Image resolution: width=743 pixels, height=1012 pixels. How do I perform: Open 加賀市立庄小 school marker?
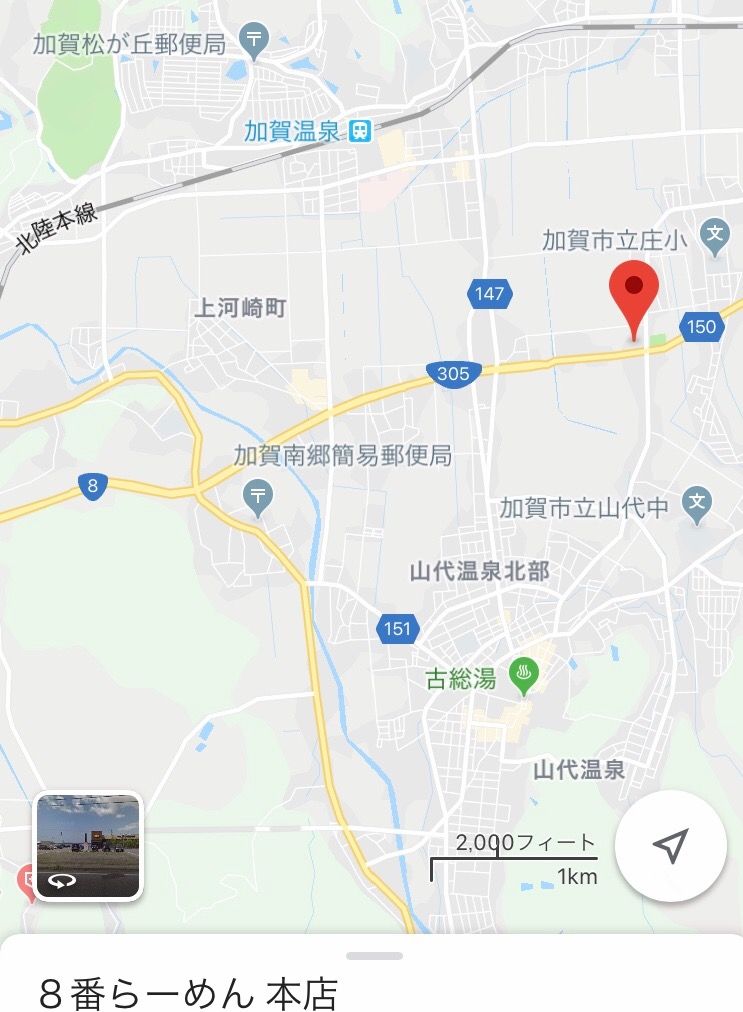pyautogui.click(x=714, y=236)
